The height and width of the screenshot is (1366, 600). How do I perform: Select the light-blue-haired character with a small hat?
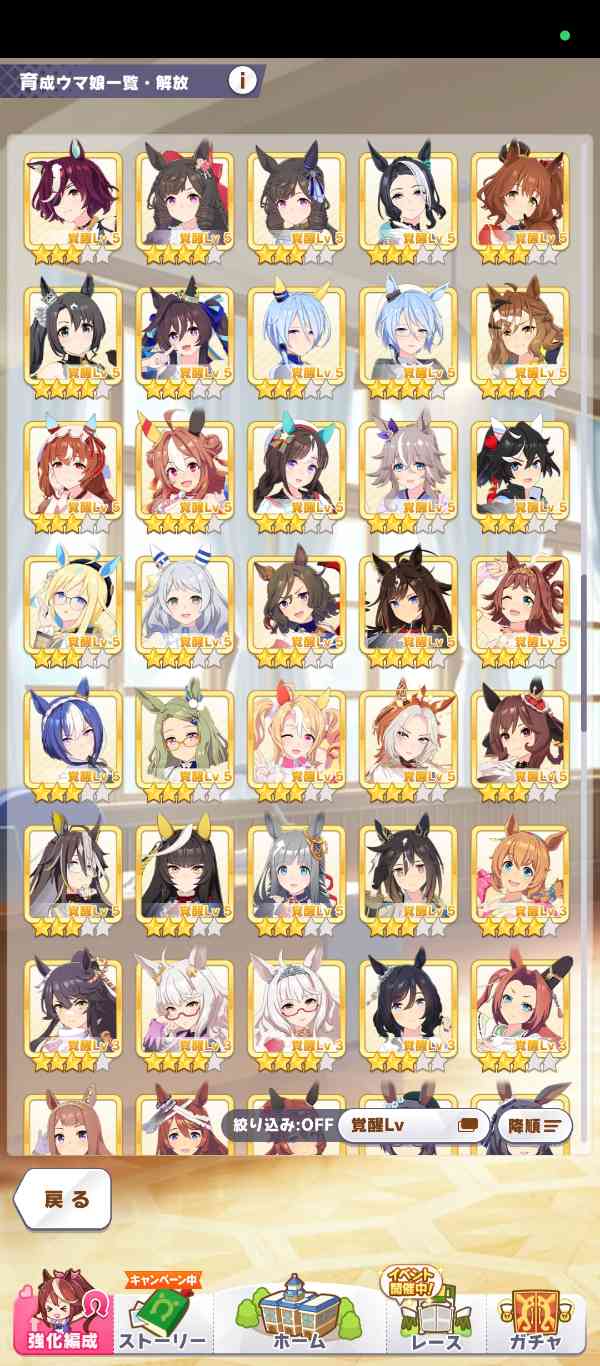coord(297,341)
